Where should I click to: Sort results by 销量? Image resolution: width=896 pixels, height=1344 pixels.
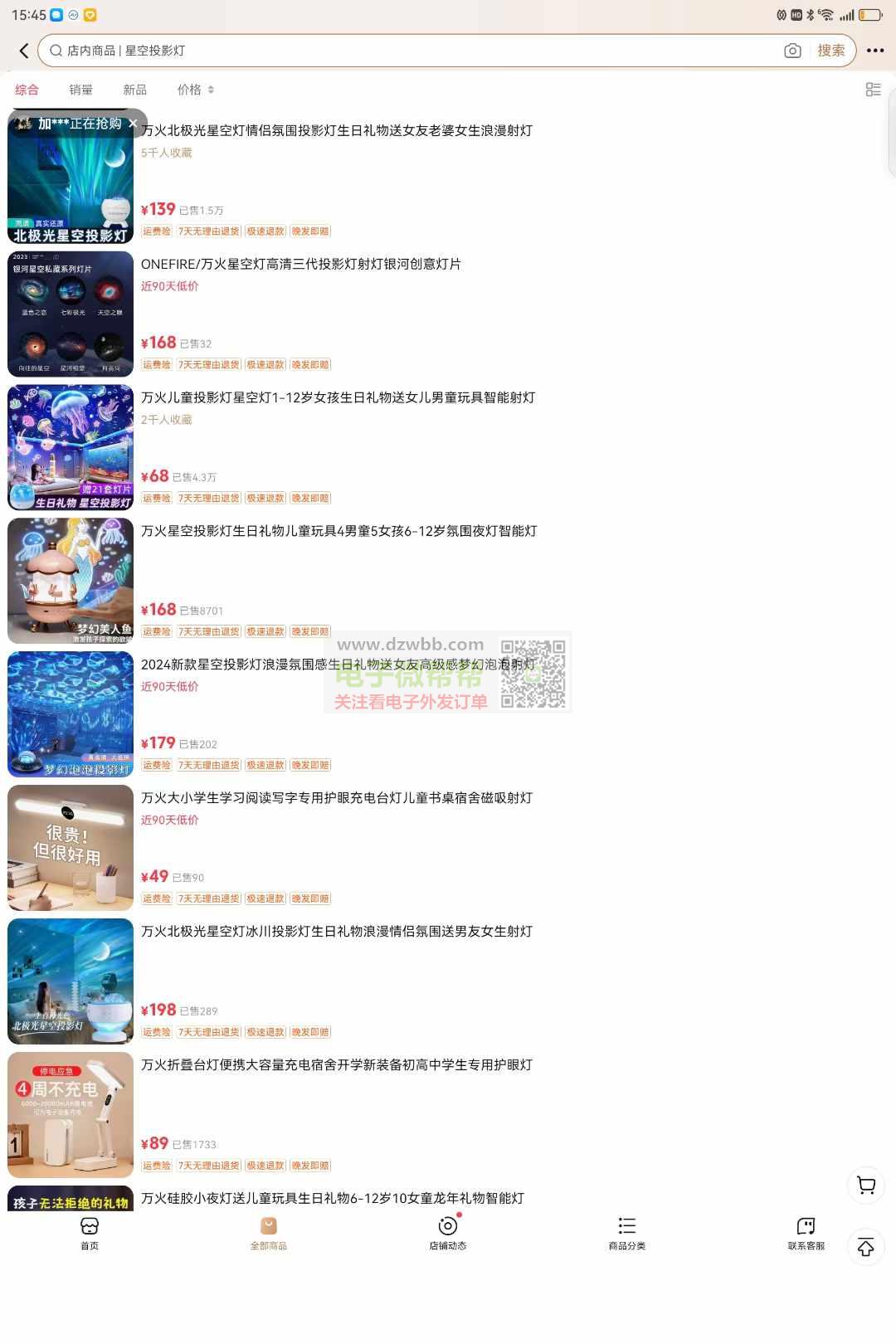(x=80, y=90)
